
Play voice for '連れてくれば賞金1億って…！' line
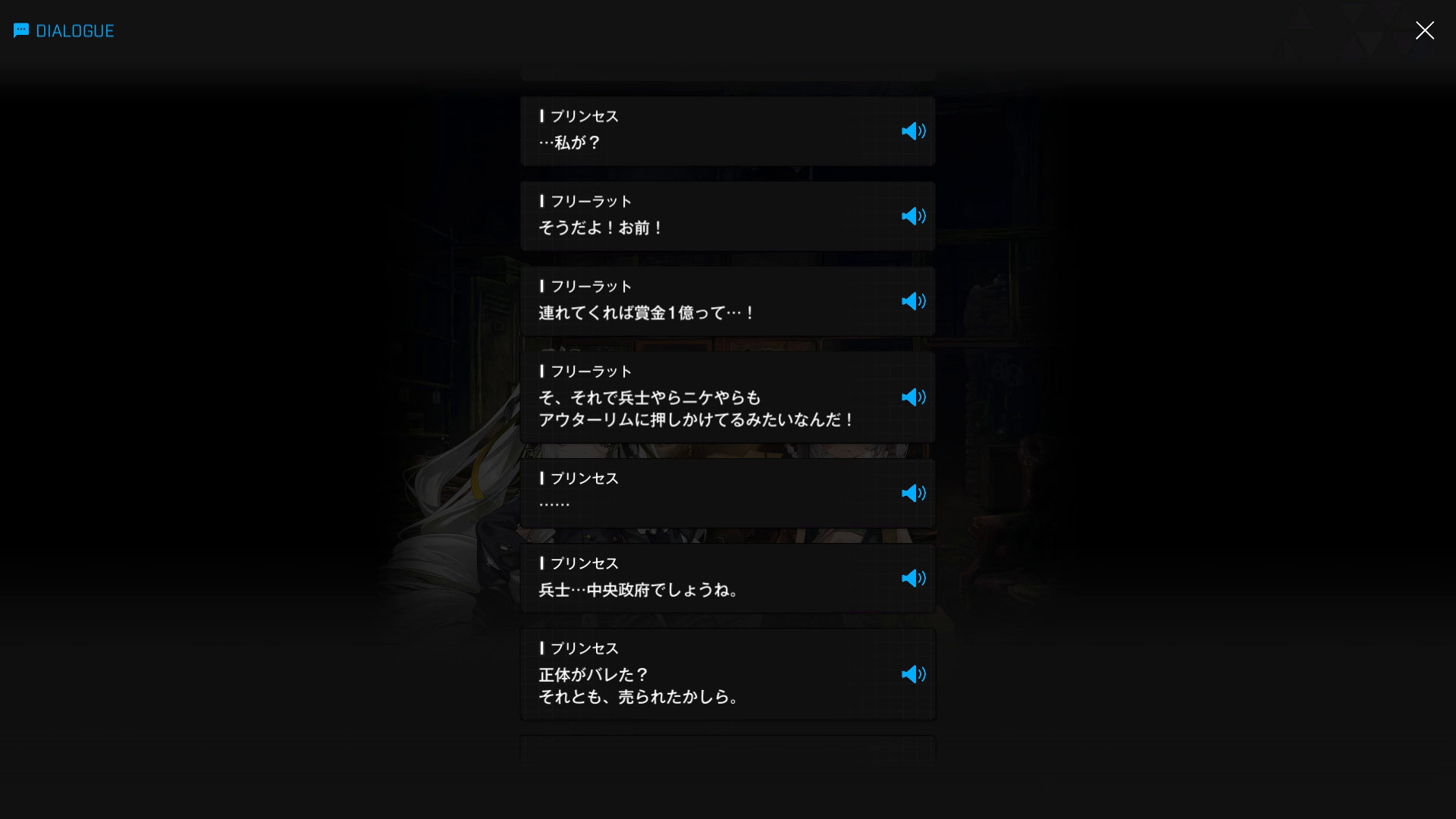tap(913, 301)
